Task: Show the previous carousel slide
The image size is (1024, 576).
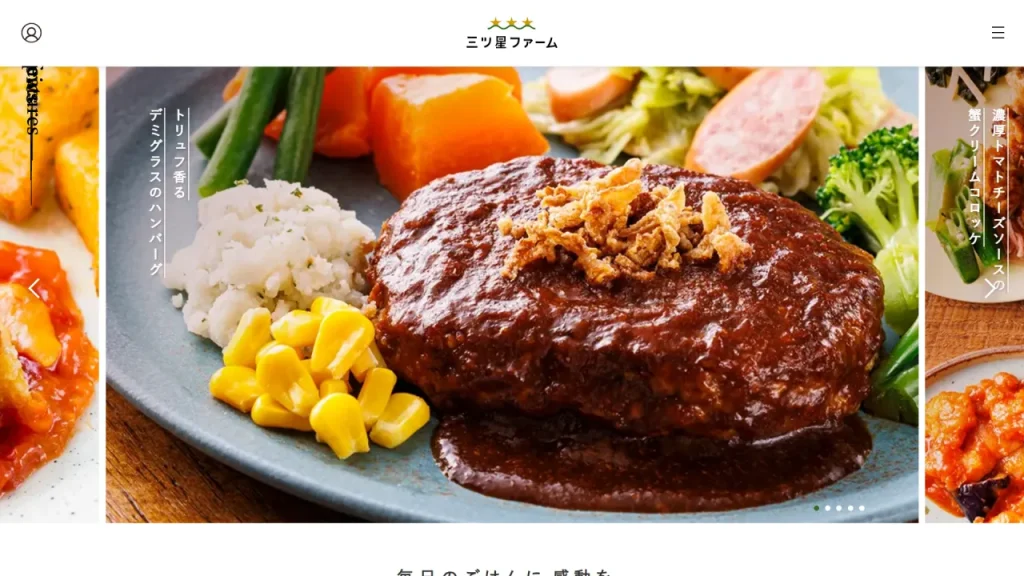Action: point(34,289)
